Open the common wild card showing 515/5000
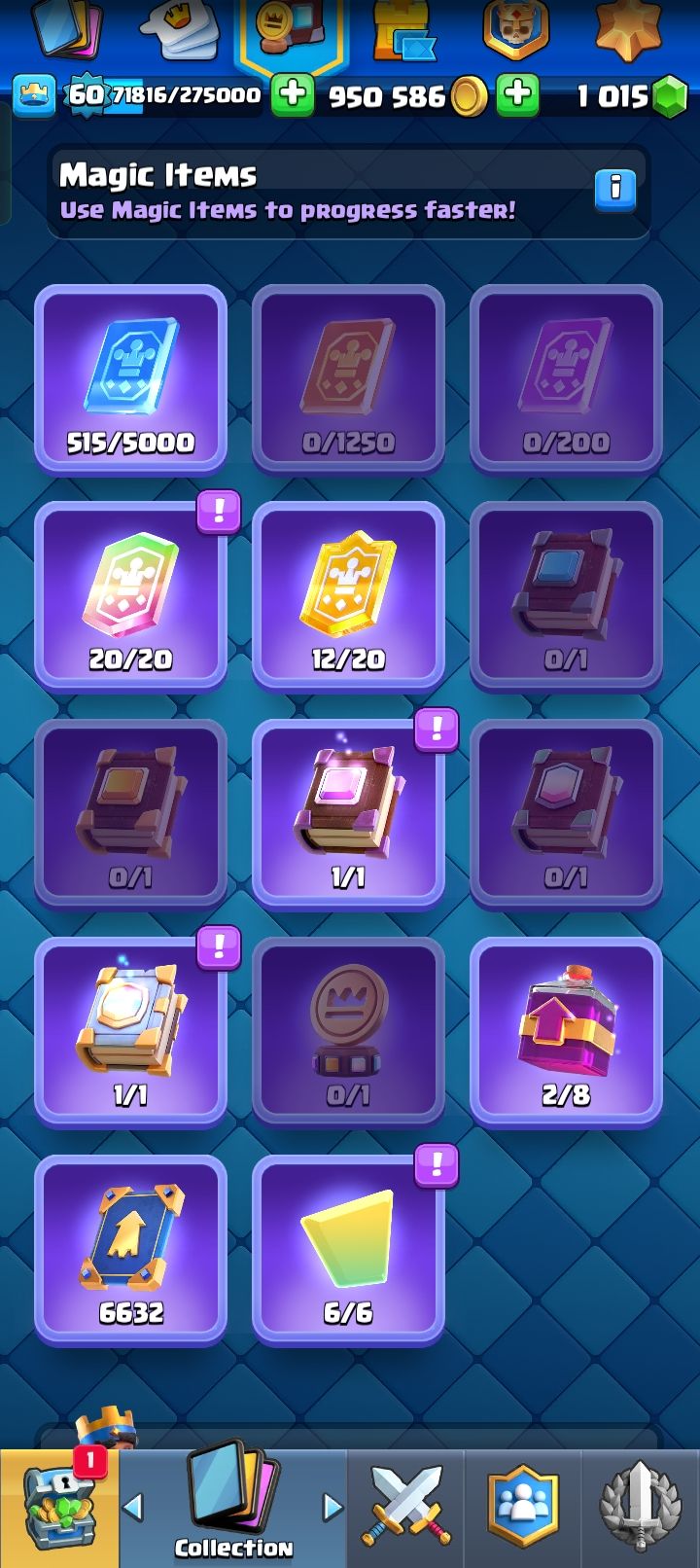Image resolution: width=700 pixels, height=1568 pixels. pyautogui.click(x=130, y=379)
